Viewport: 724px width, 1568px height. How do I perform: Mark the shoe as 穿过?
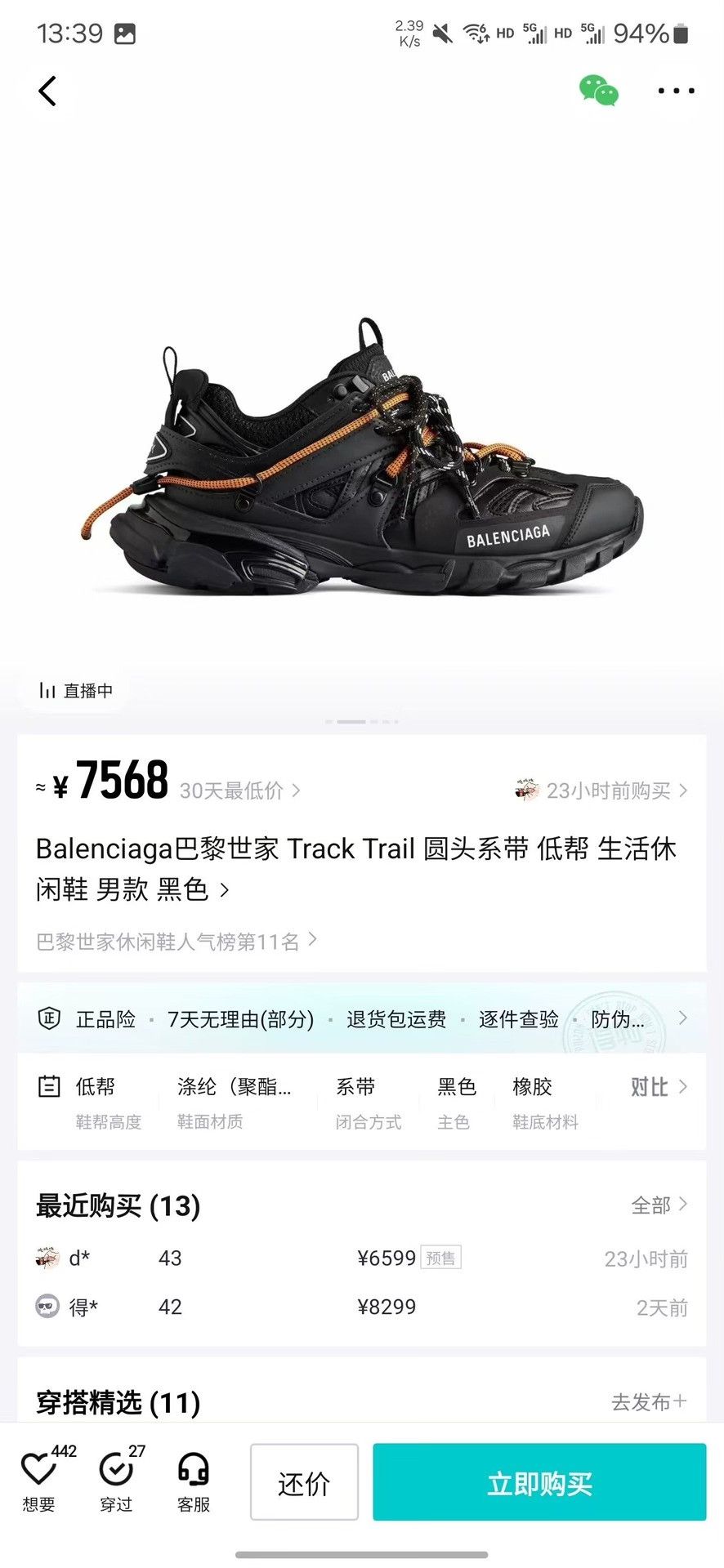tap(117, 1481)
